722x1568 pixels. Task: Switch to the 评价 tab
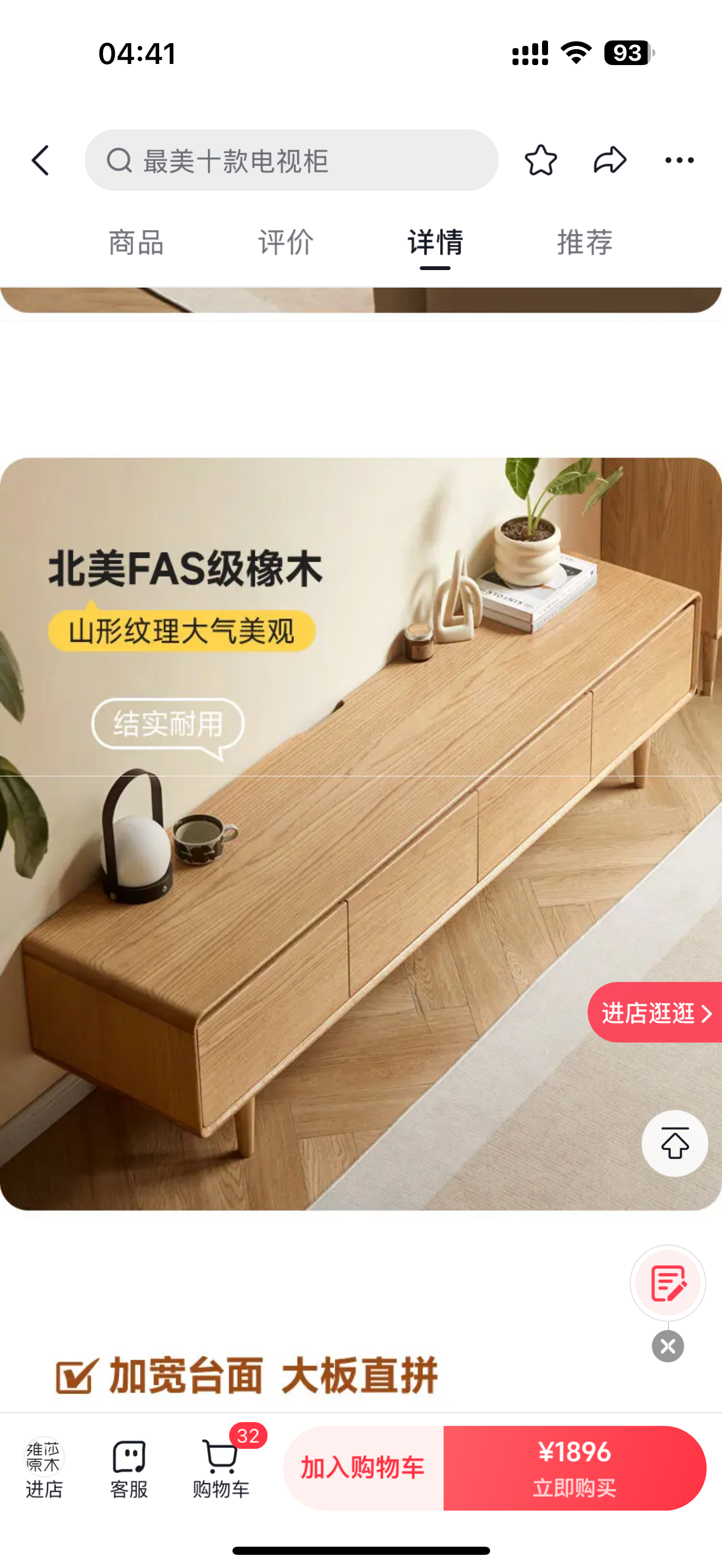[x=286, y=242]
